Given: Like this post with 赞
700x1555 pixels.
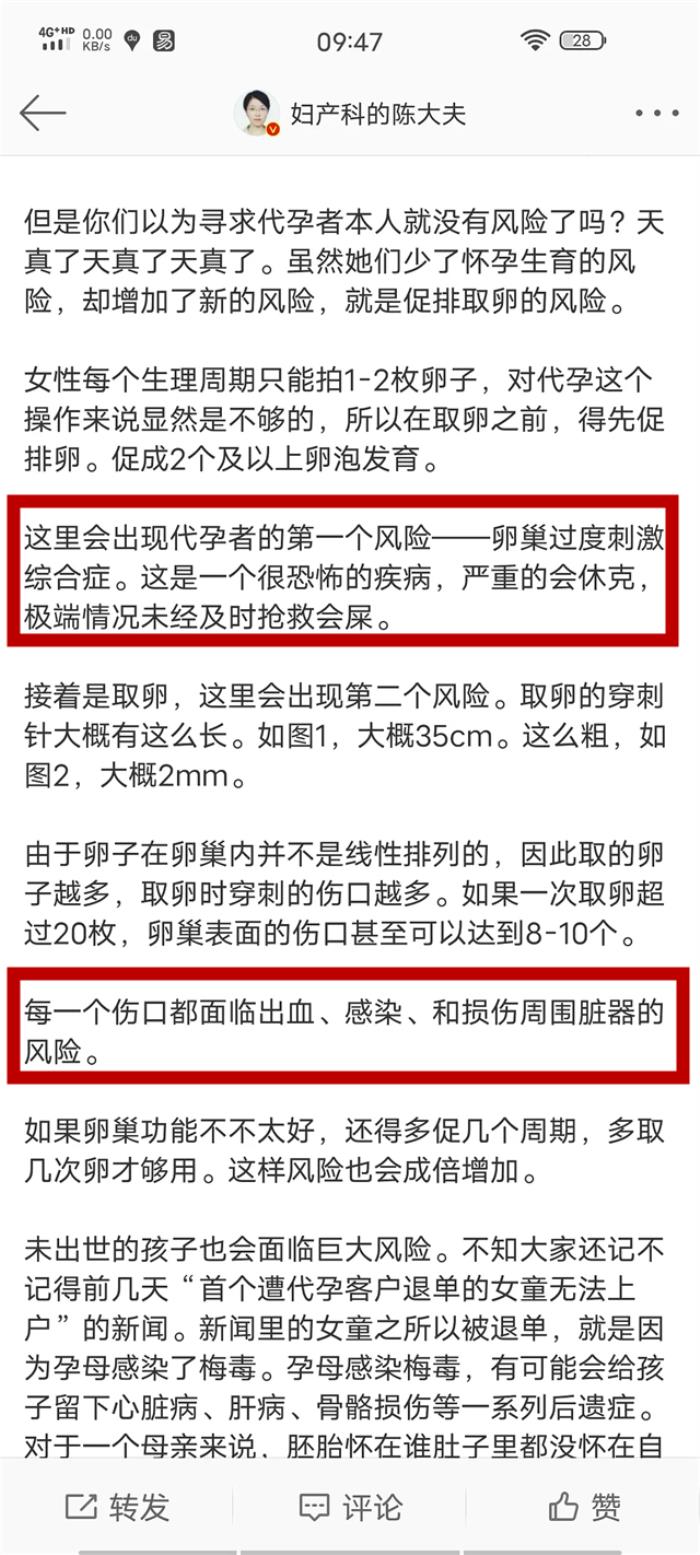Looking at the screenshot, I should click(x=585, y=1507).
